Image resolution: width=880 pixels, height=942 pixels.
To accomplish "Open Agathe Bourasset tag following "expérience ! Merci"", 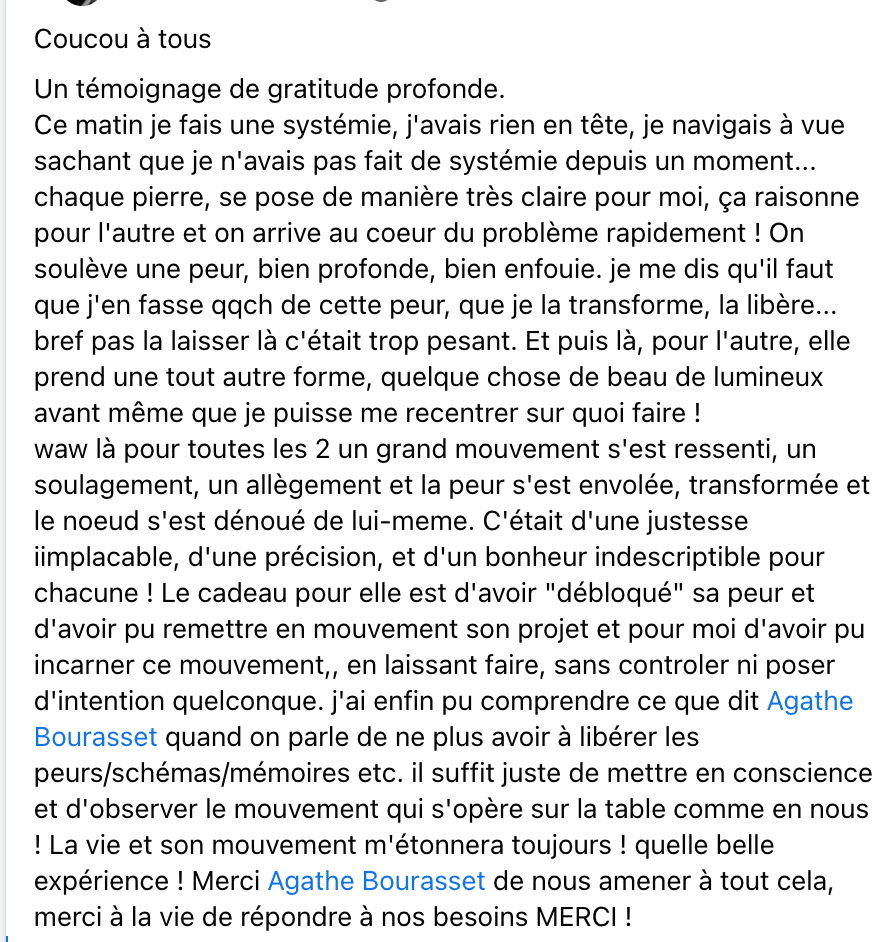I will (x=376, y=881).
